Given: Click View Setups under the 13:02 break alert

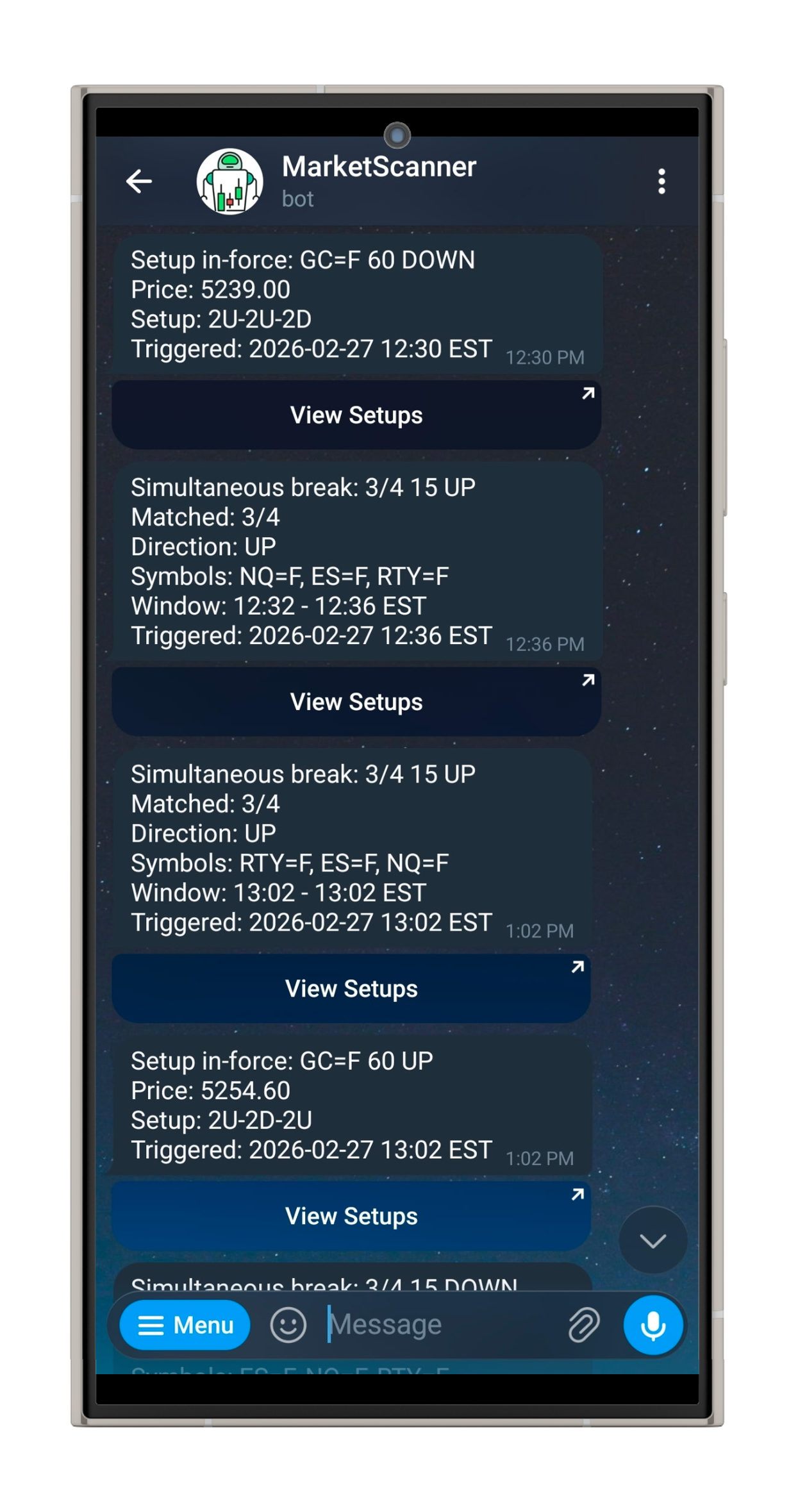Looking at the screenshot, I should [x=352, y=987].
